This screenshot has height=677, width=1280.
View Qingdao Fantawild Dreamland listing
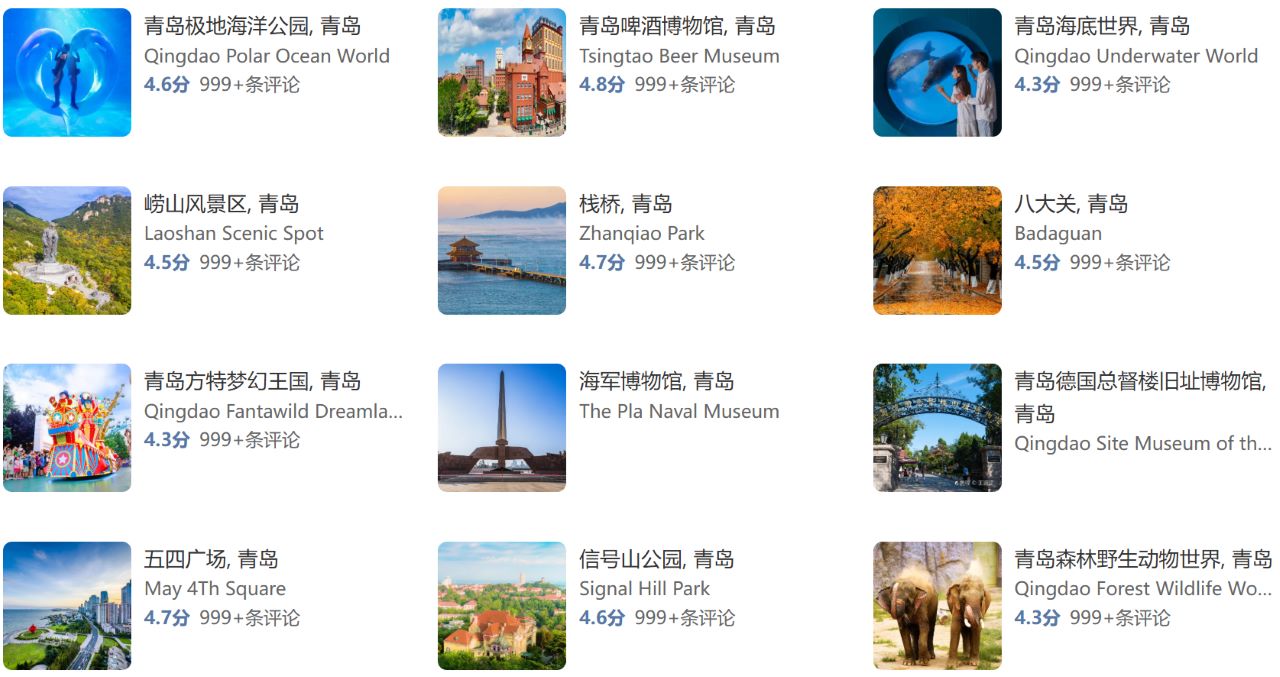pyautogui.click(x=252, y=382)
